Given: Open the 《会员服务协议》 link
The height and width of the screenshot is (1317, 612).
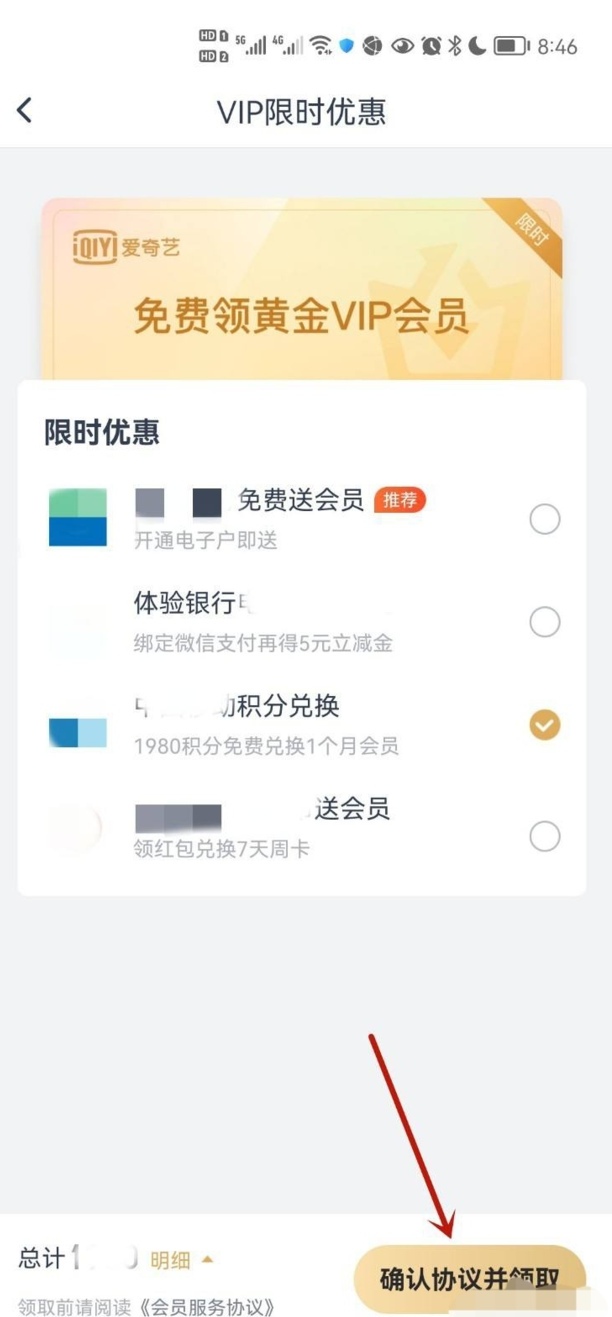Looking at the screenshot, I should (x=203, y=1306).
